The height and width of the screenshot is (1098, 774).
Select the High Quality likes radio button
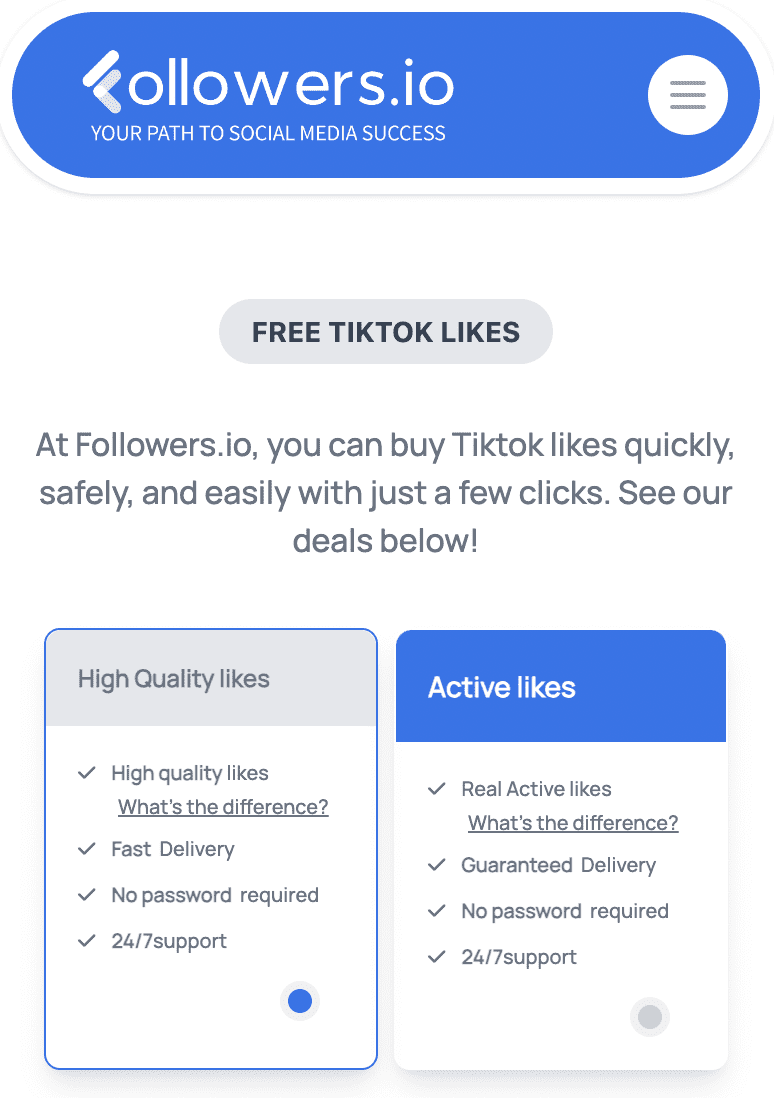point(299,1001)
